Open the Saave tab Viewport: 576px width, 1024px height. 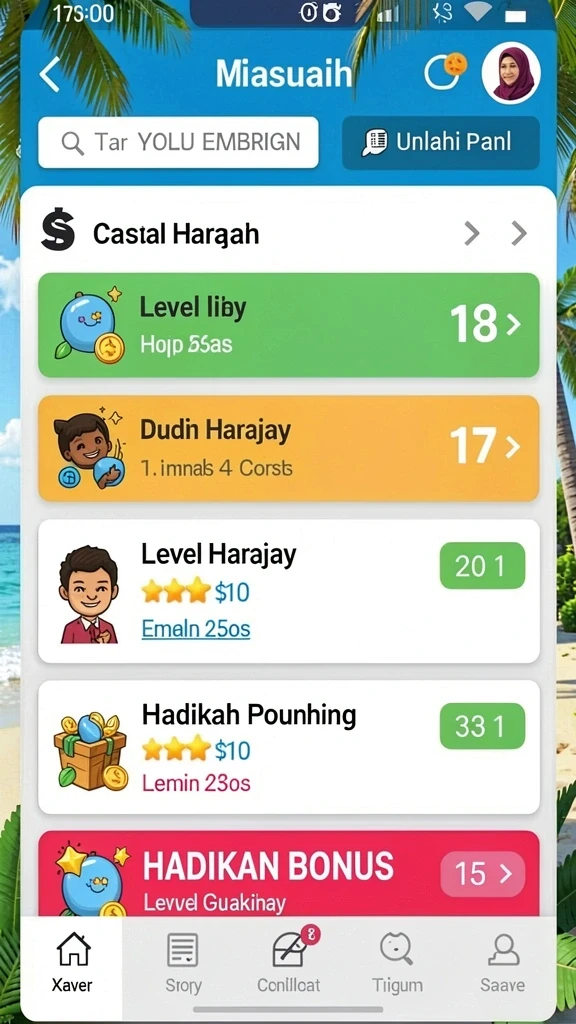503,962
